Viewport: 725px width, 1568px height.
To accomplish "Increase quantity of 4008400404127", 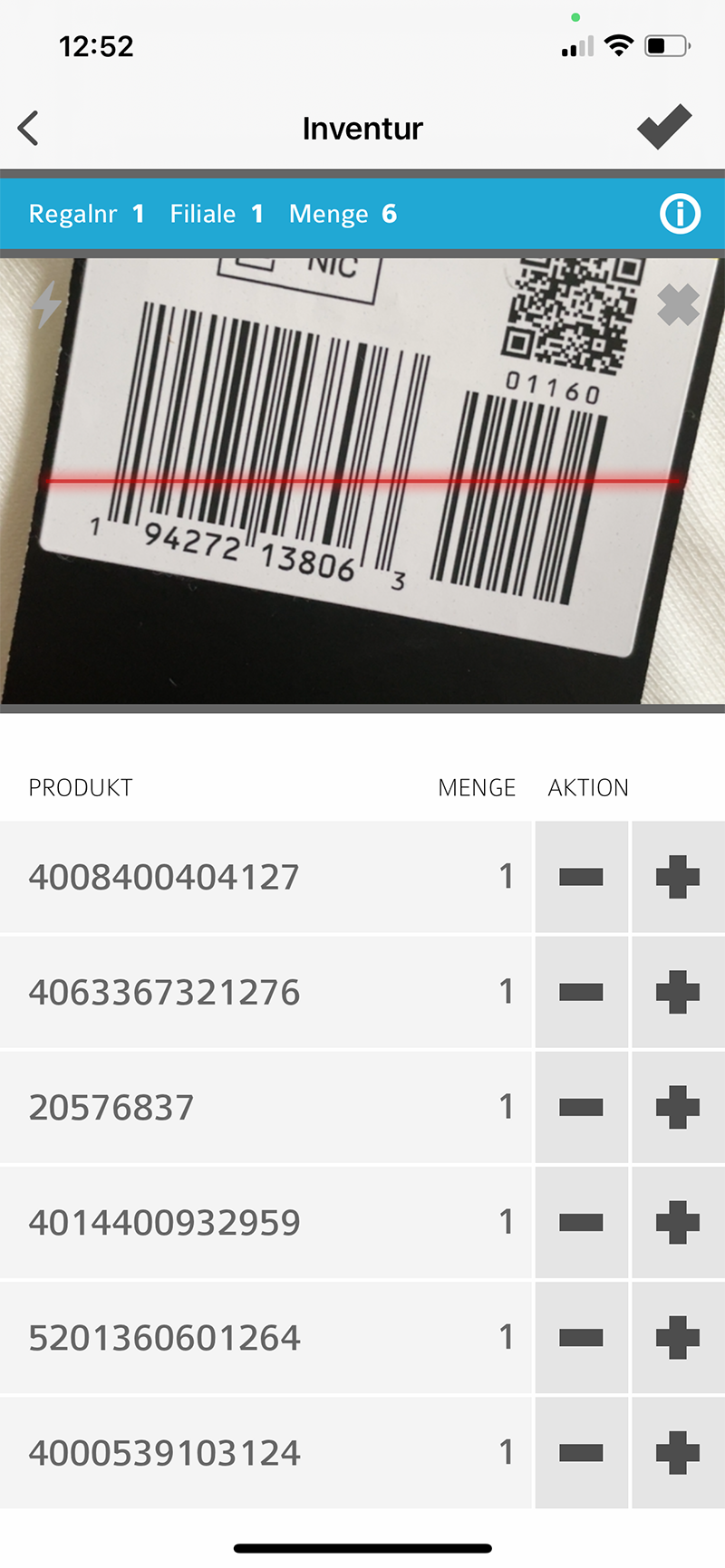I will pyautogui.click(x=678, y=877).
